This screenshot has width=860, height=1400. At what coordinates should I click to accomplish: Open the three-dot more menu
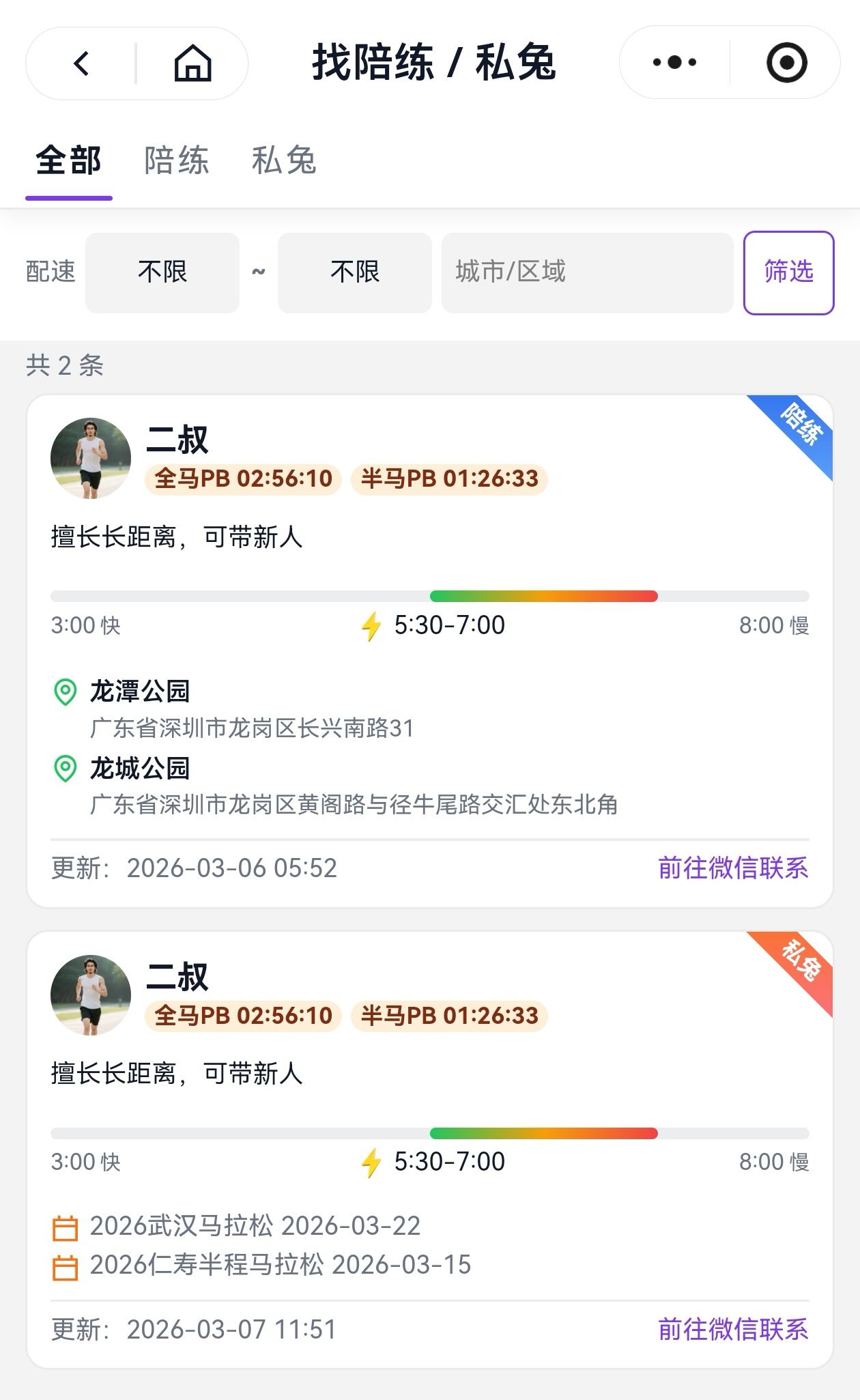[x=674, y=63]
